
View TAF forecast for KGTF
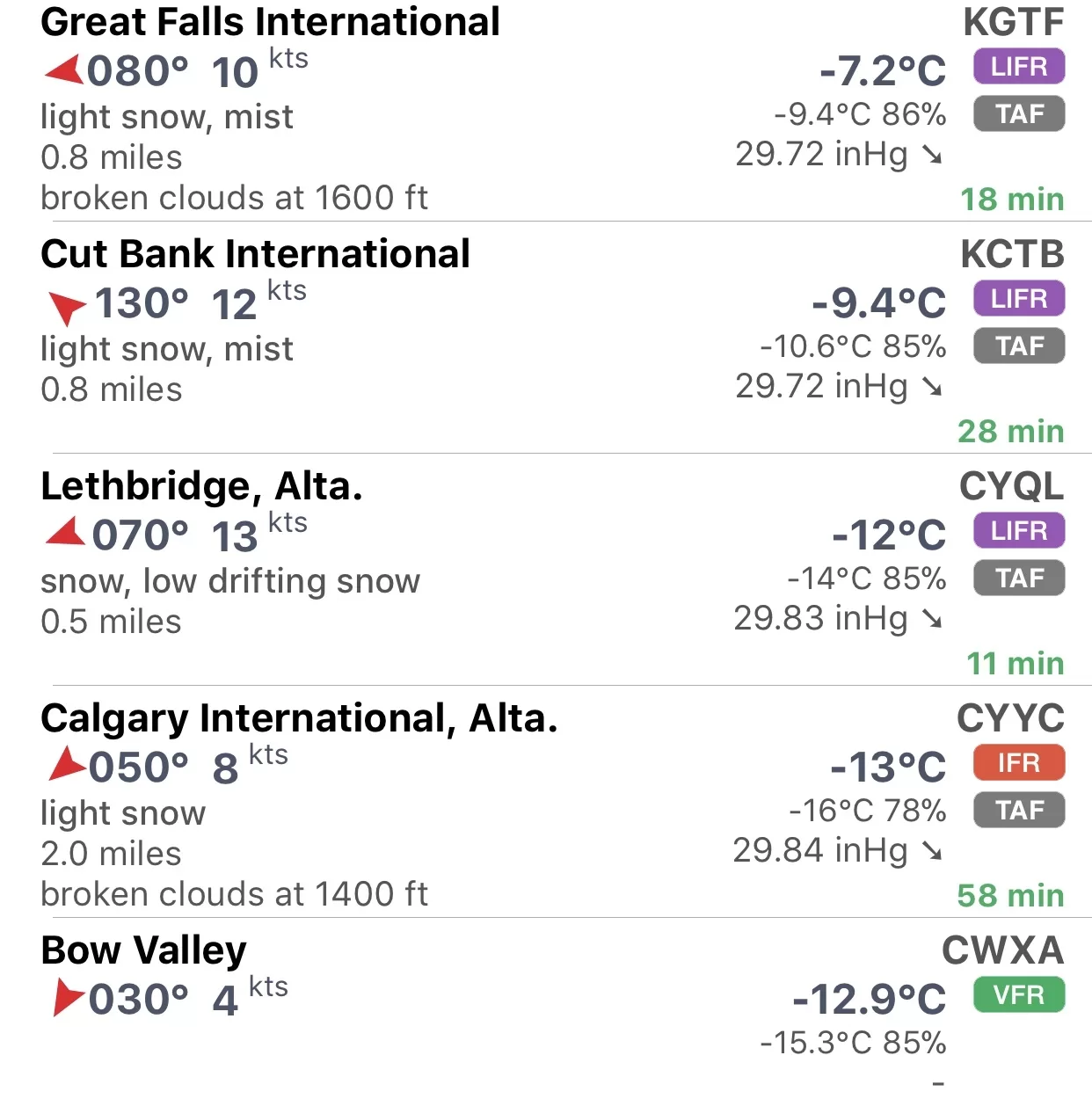(x=1018, y=114)
